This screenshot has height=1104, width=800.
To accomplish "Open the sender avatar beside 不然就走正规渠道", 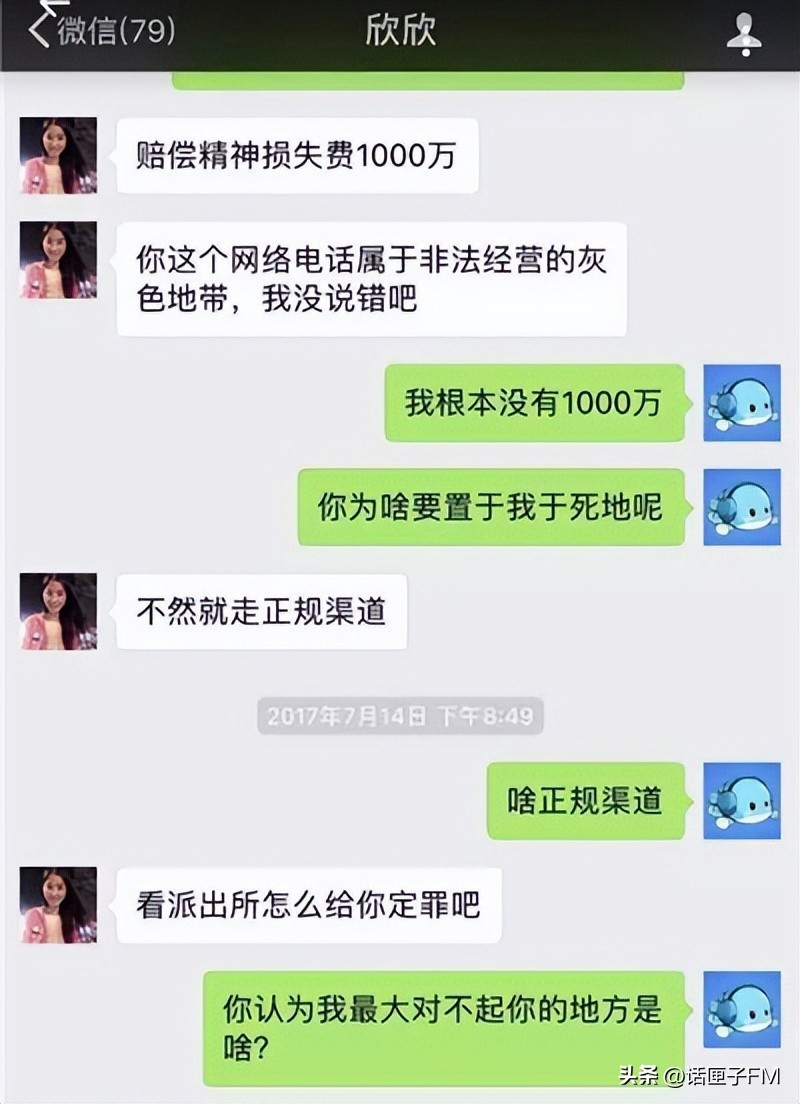I will [59, 611].
